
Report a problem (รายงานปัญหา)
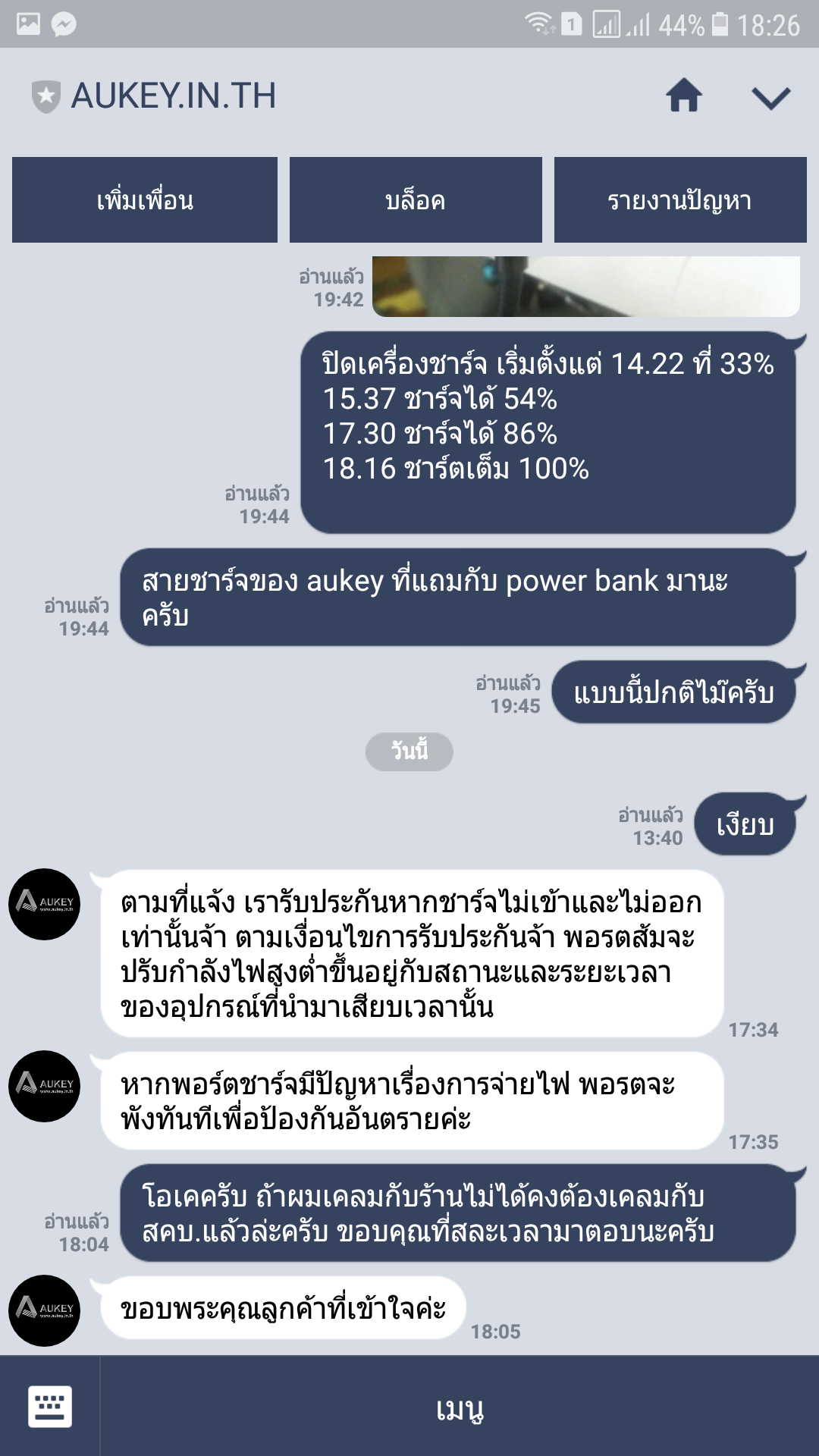(x=680, y=200)
